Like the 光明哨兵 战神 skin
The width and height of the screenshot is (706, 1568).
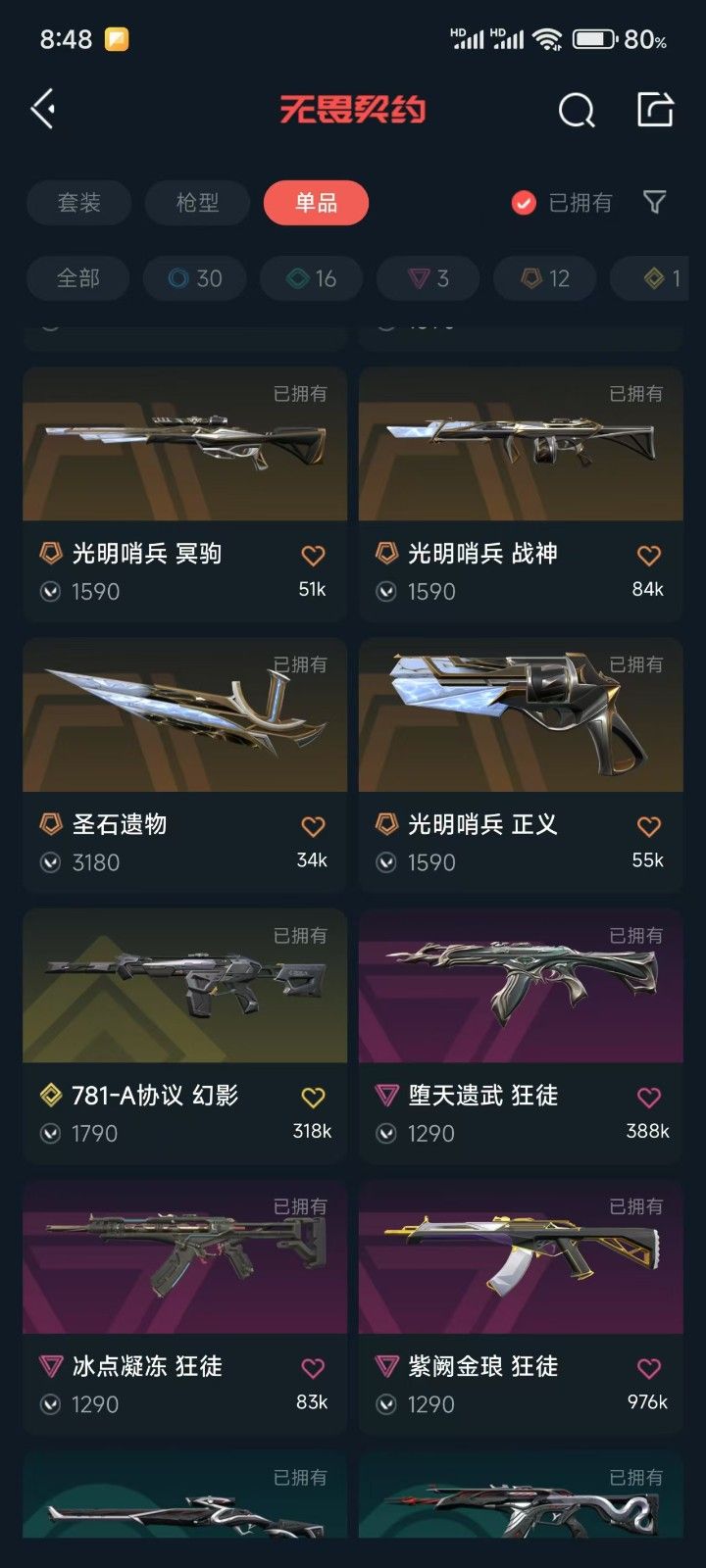point(648,556)
